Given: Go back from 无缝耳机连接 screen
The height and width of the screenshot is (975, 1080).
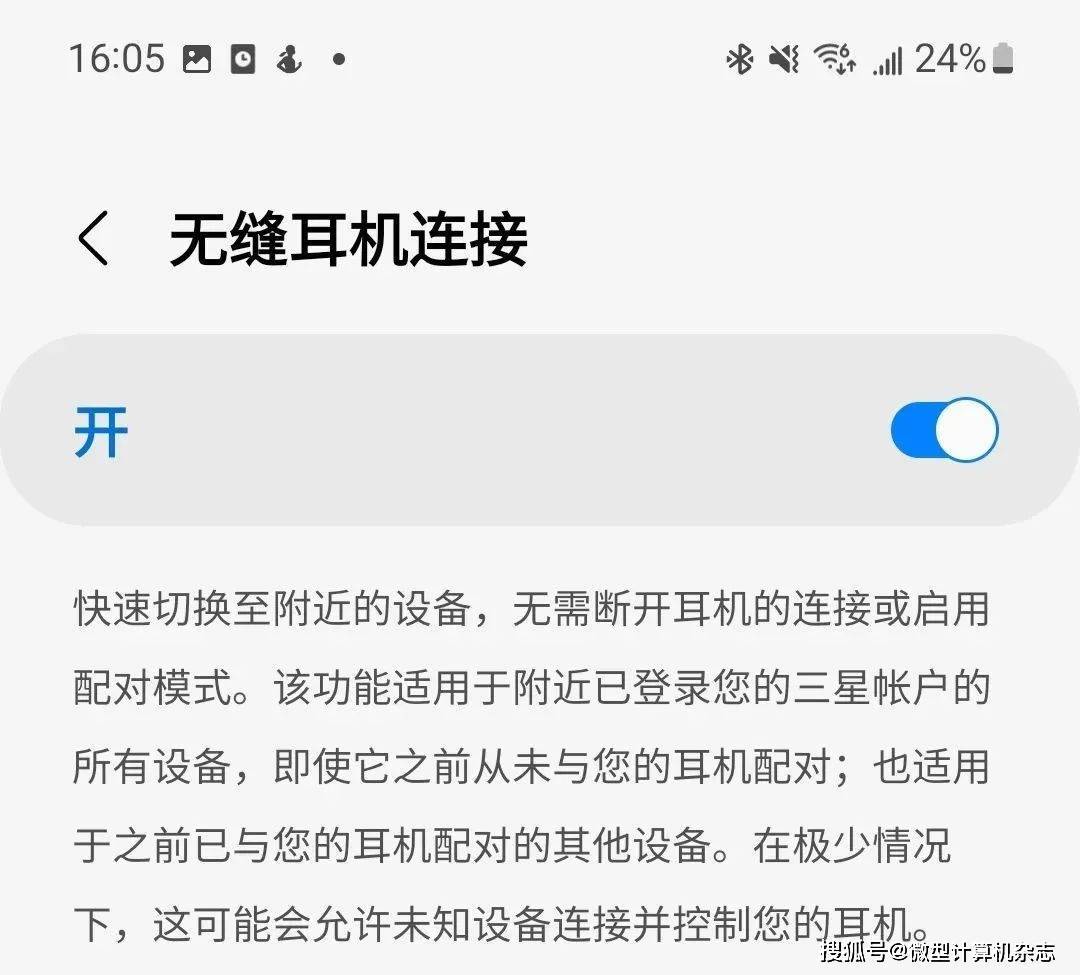Looking at the screenshot, I should (x=93, y=240).
